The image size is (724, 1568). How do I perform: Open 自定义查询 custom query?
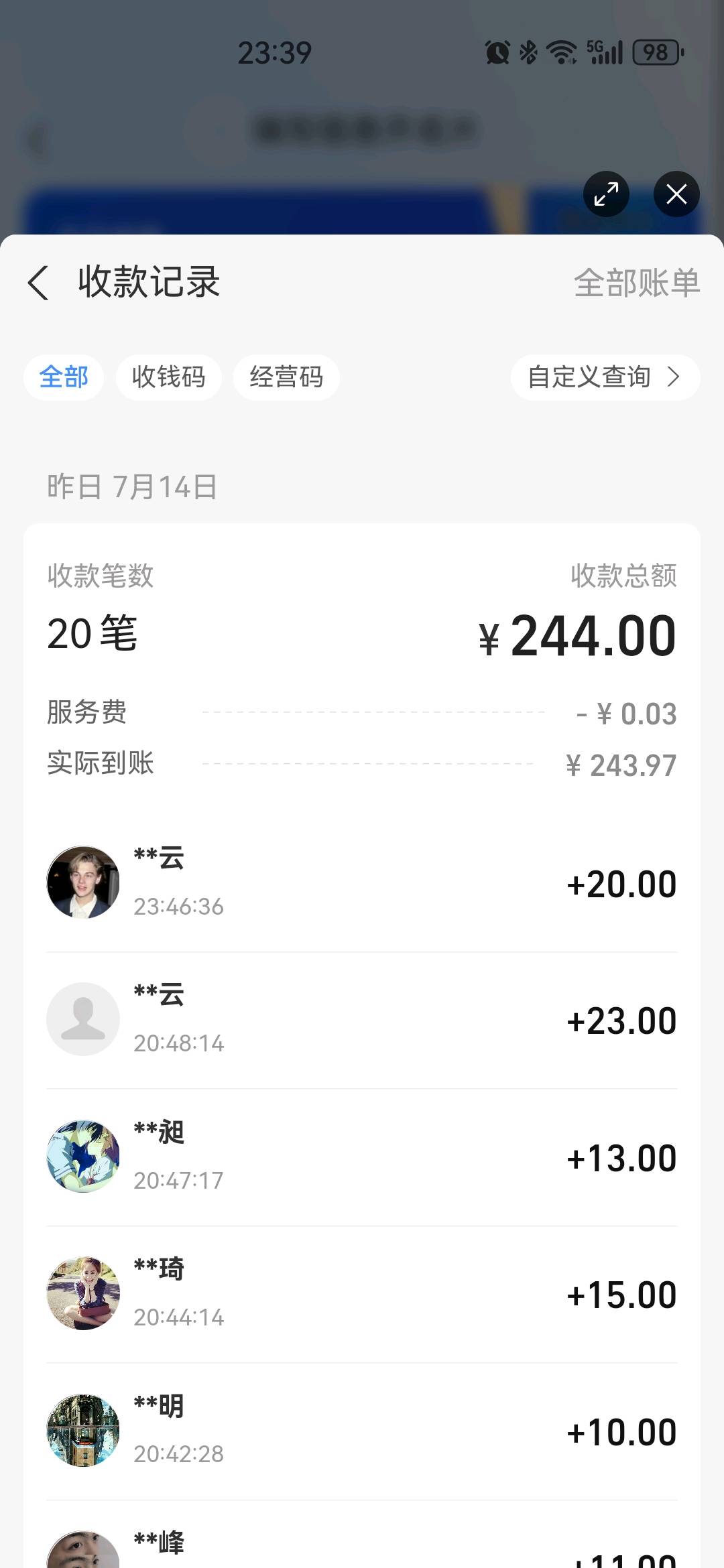(x=605, y=377)
